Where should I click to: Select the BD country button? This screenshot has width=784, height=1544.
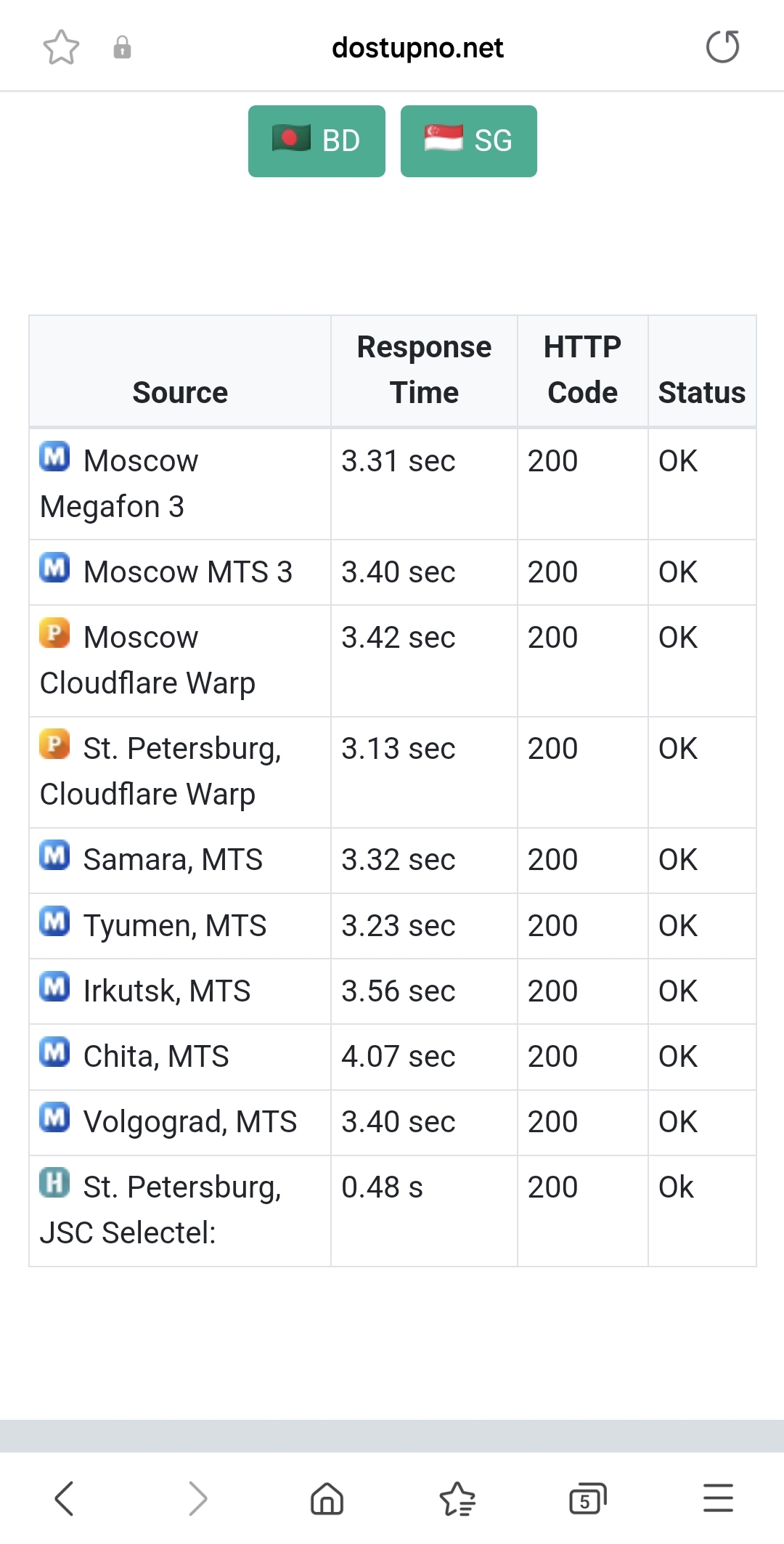point(317,141)
